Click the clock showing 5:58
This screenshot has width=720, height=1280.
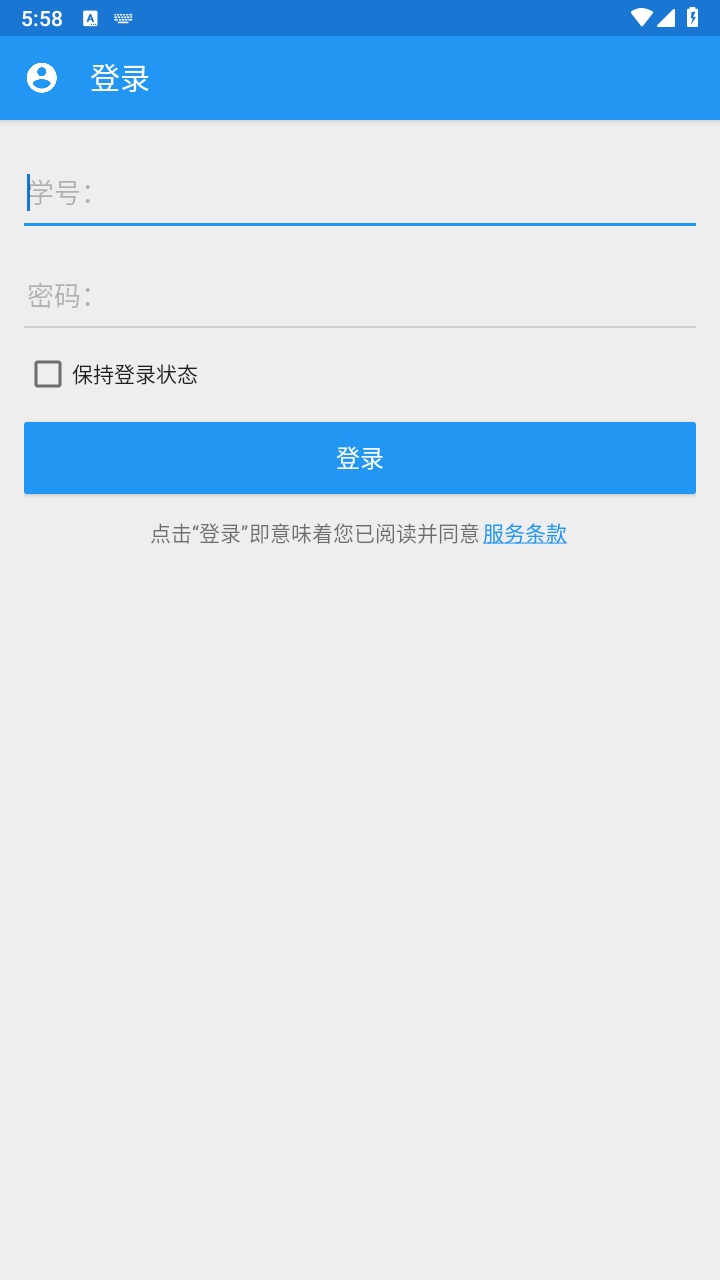tap(43, 17)
